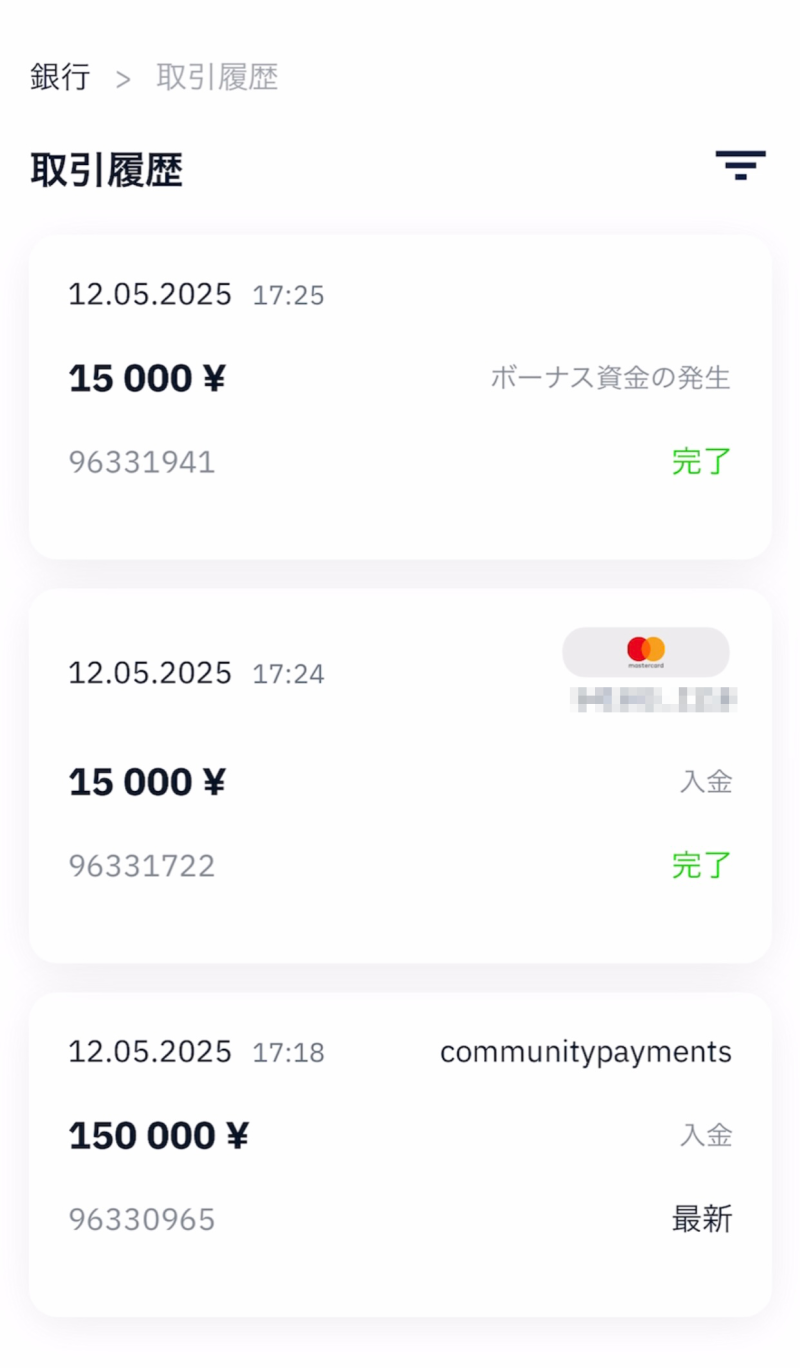This screenshot has width=800, height=1368.
Task: Go back to 銀行 in the breadcrumb
Action: click(60, 77)
